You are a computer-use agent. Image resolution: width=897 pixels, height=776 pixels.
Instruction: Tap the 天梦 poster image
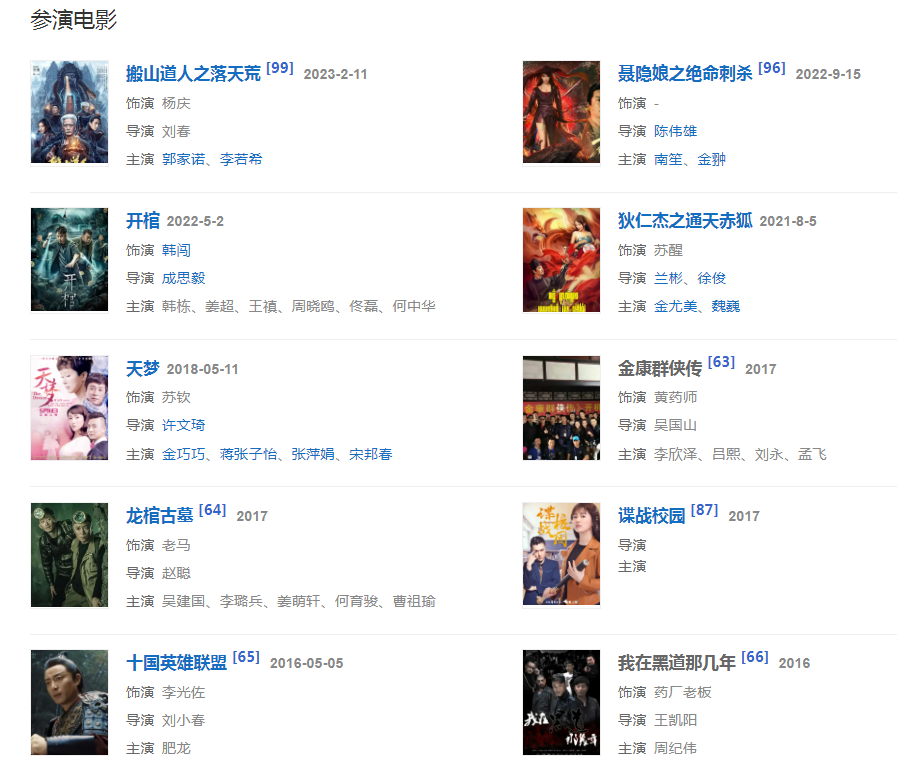[x=69, y=407]
